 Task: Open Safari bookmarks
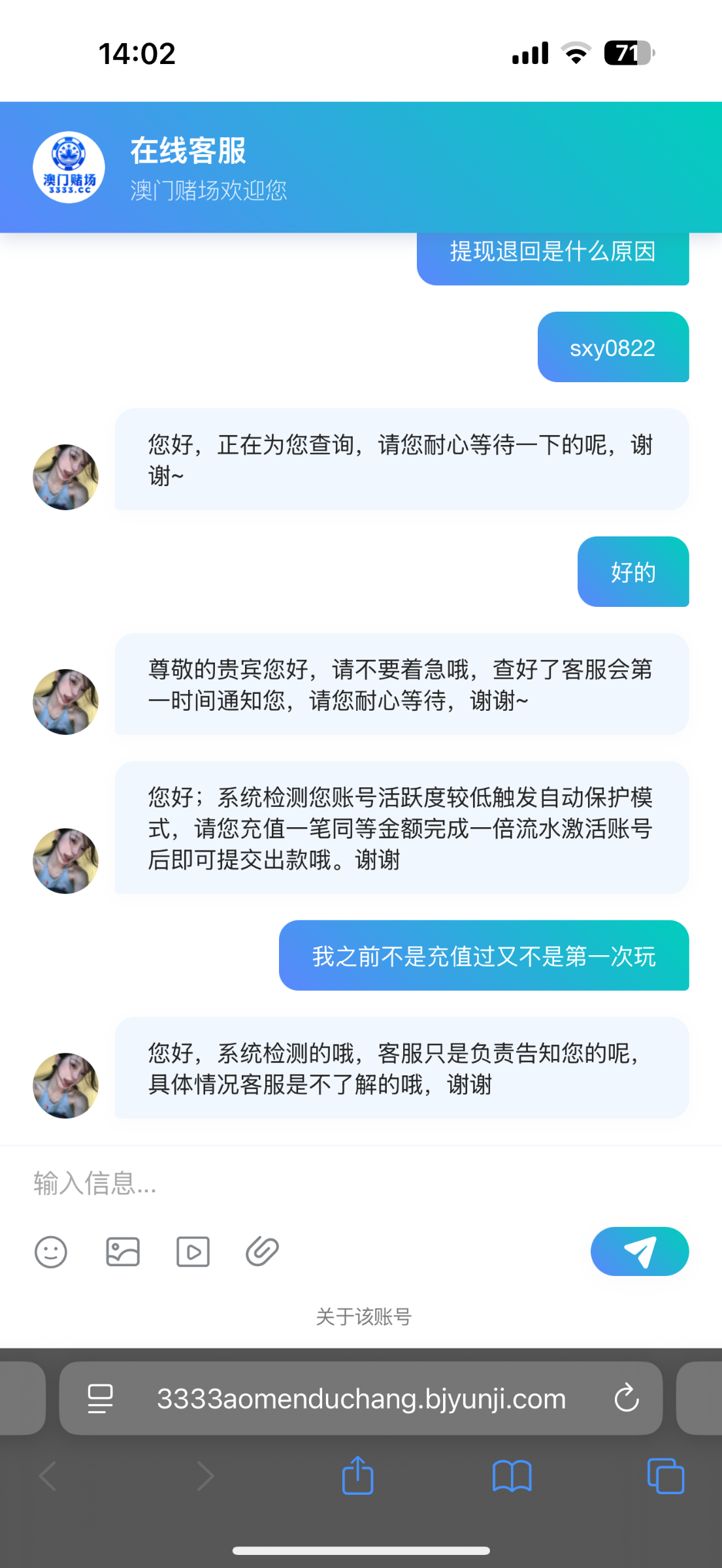[x=512, y=1476]
